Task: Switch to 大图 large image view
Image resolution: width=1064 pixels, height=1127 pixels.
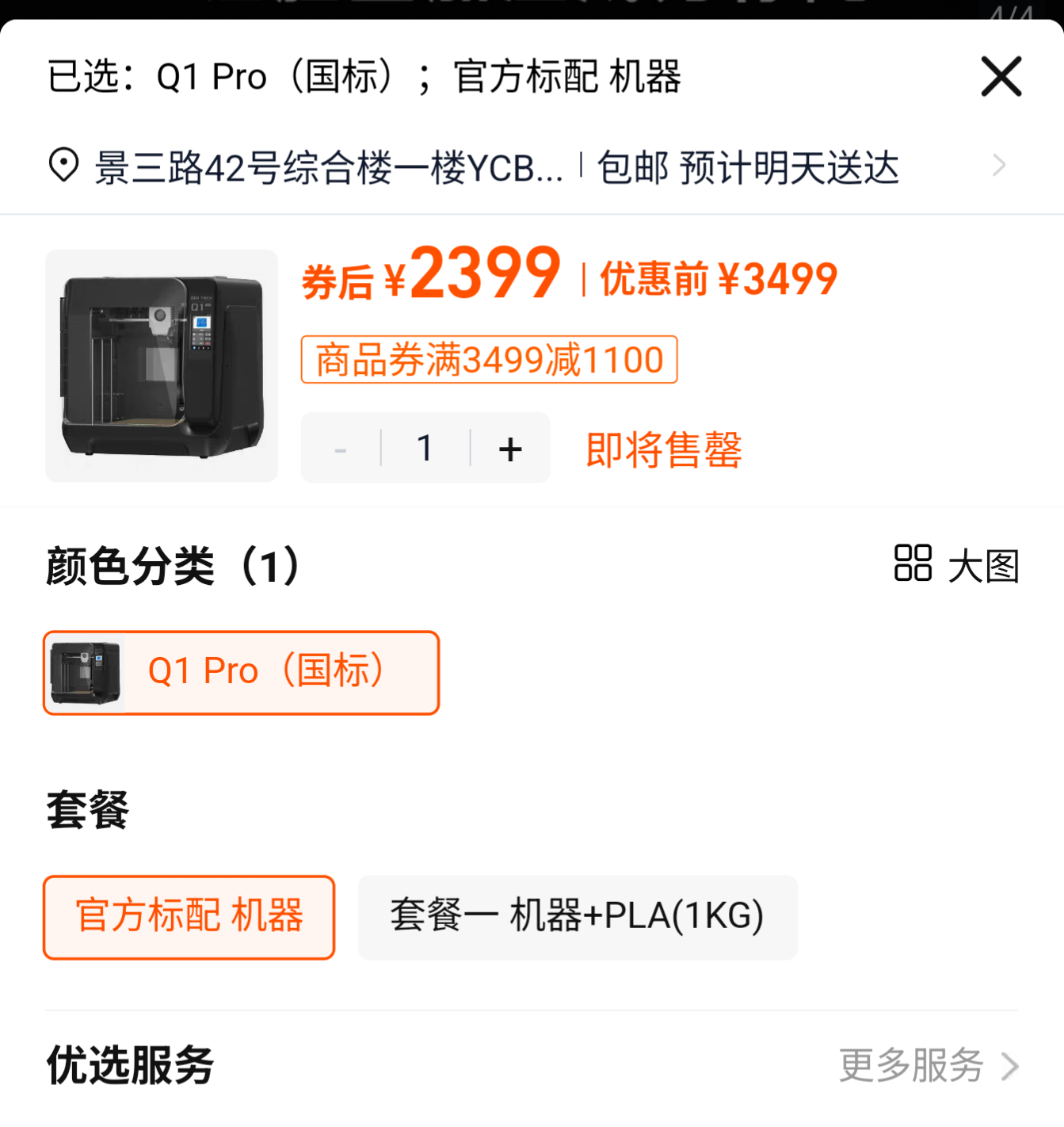Action: click(x=956, y=566)
